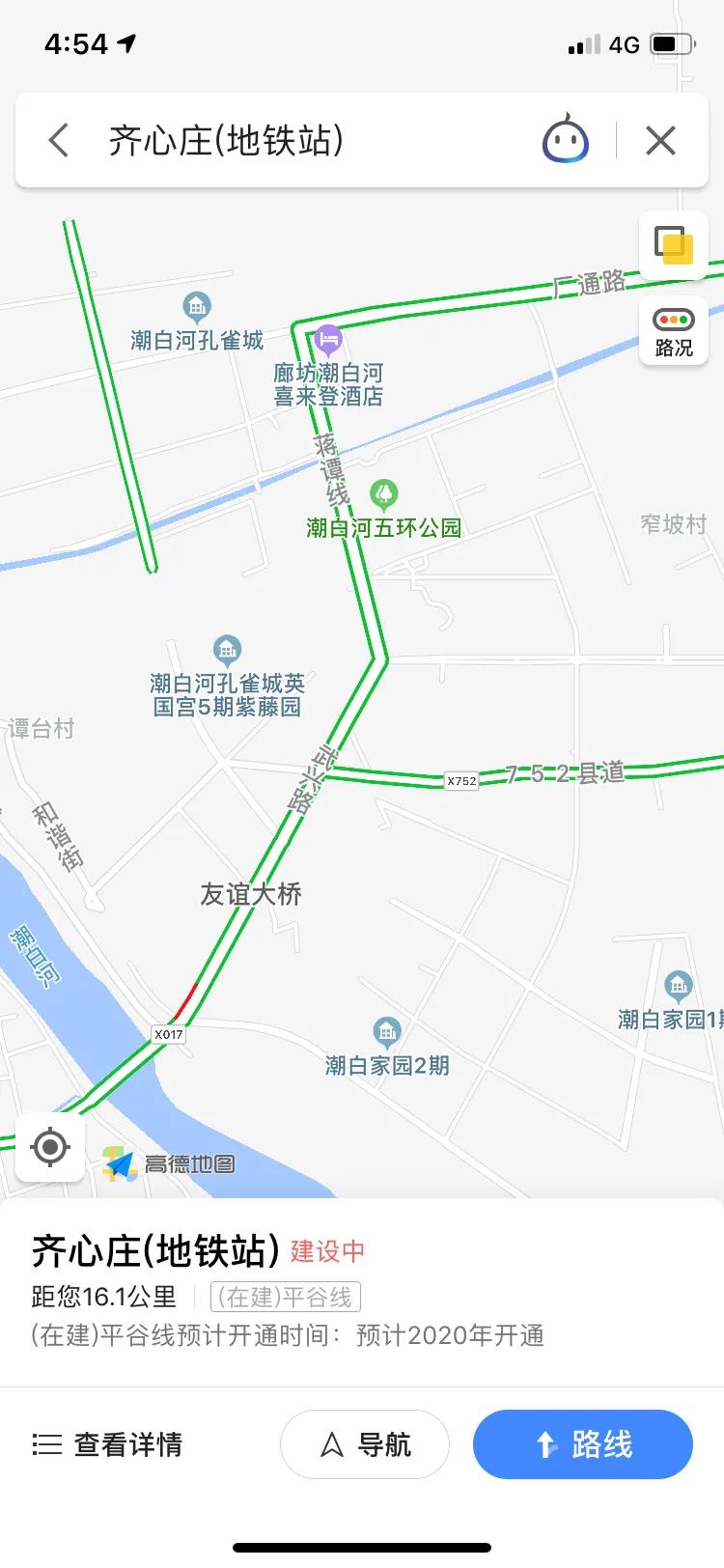Image resolution: width=724 pixels, height=1568 pixels.
Task: Tap the AI assistant robot icon
Action: (565, 140)
